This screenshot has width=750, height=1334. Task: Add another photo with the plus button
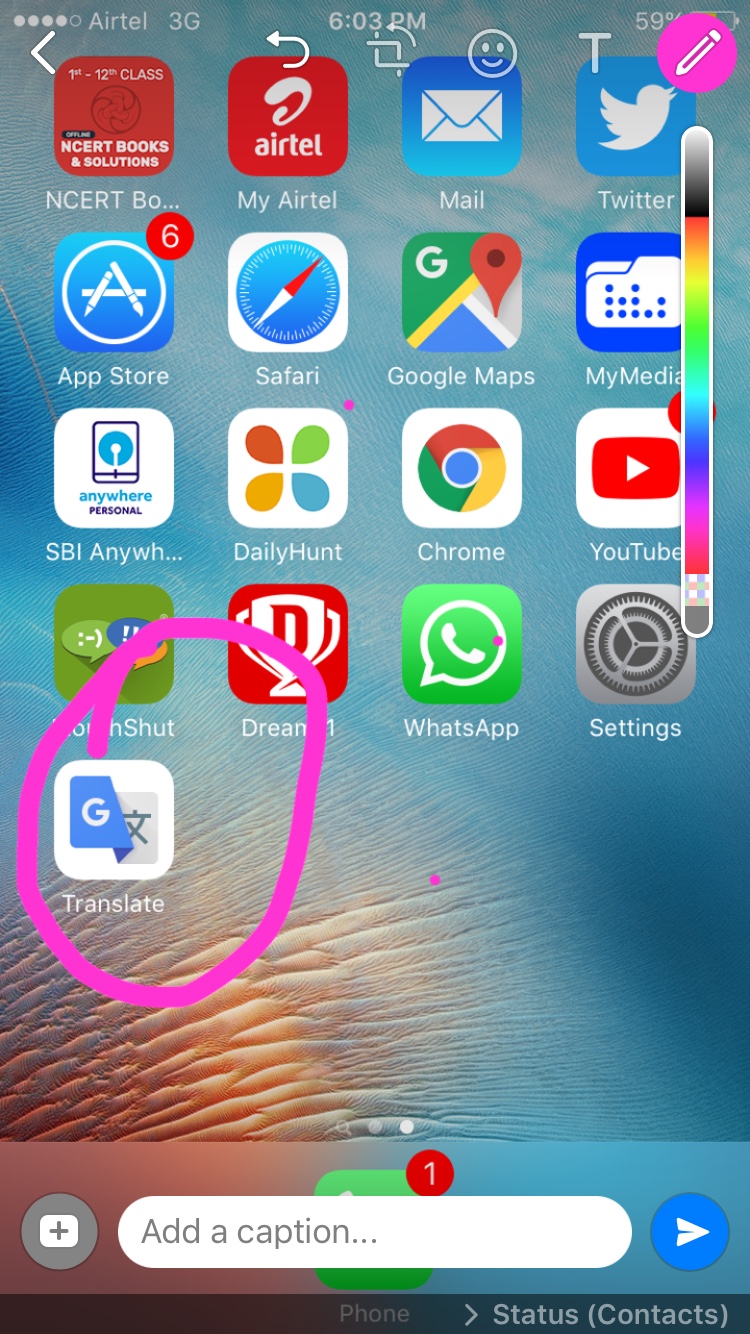pos(59,1231)
